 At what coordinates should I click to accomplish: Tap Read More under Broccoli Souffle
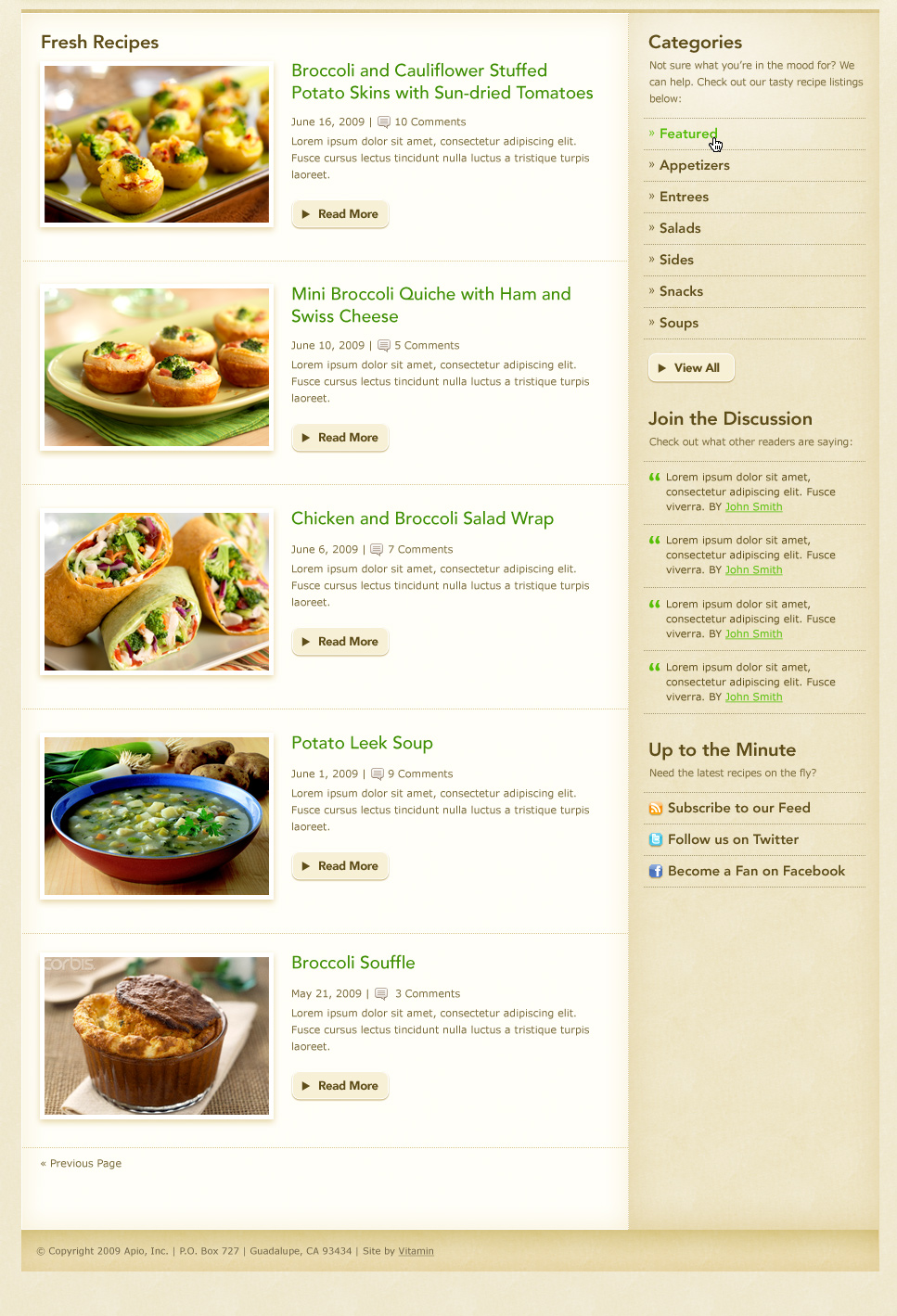tap(340, 1086)
